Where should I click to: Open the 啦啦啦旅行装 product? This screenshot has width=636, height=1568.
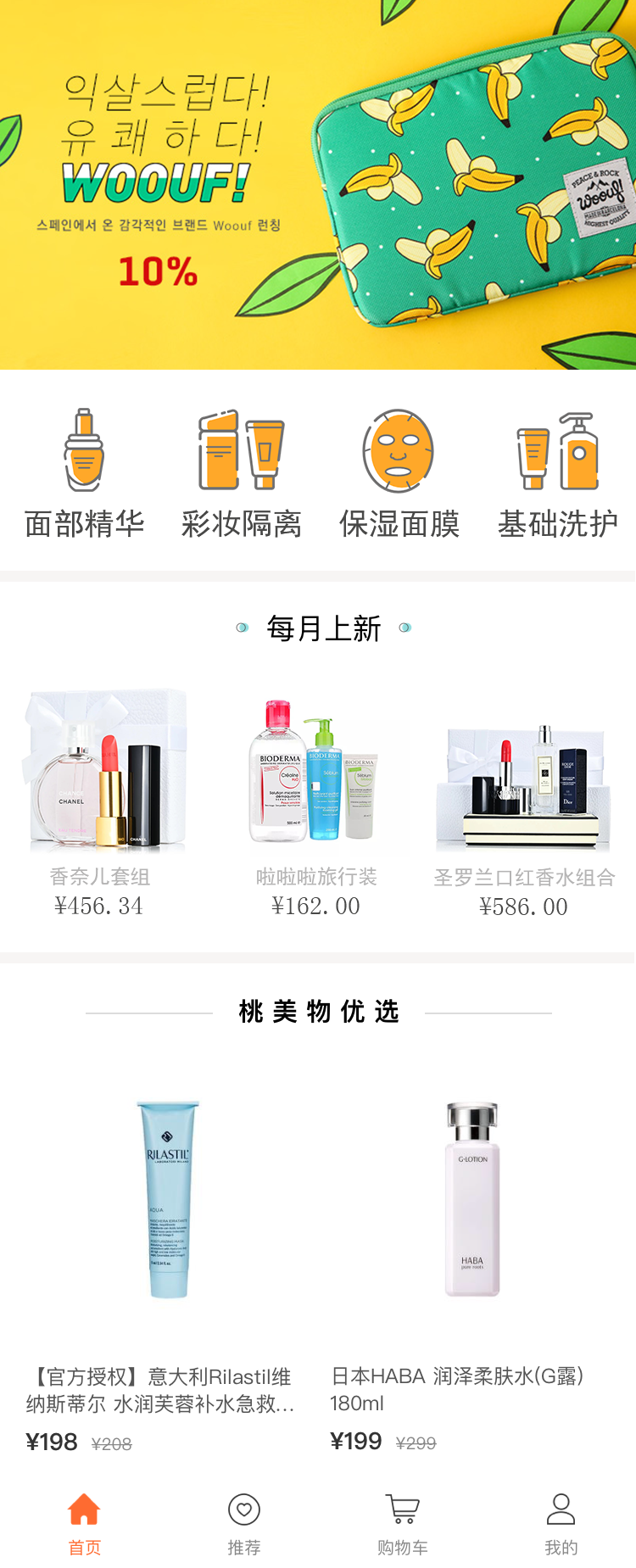click(315, 801)
